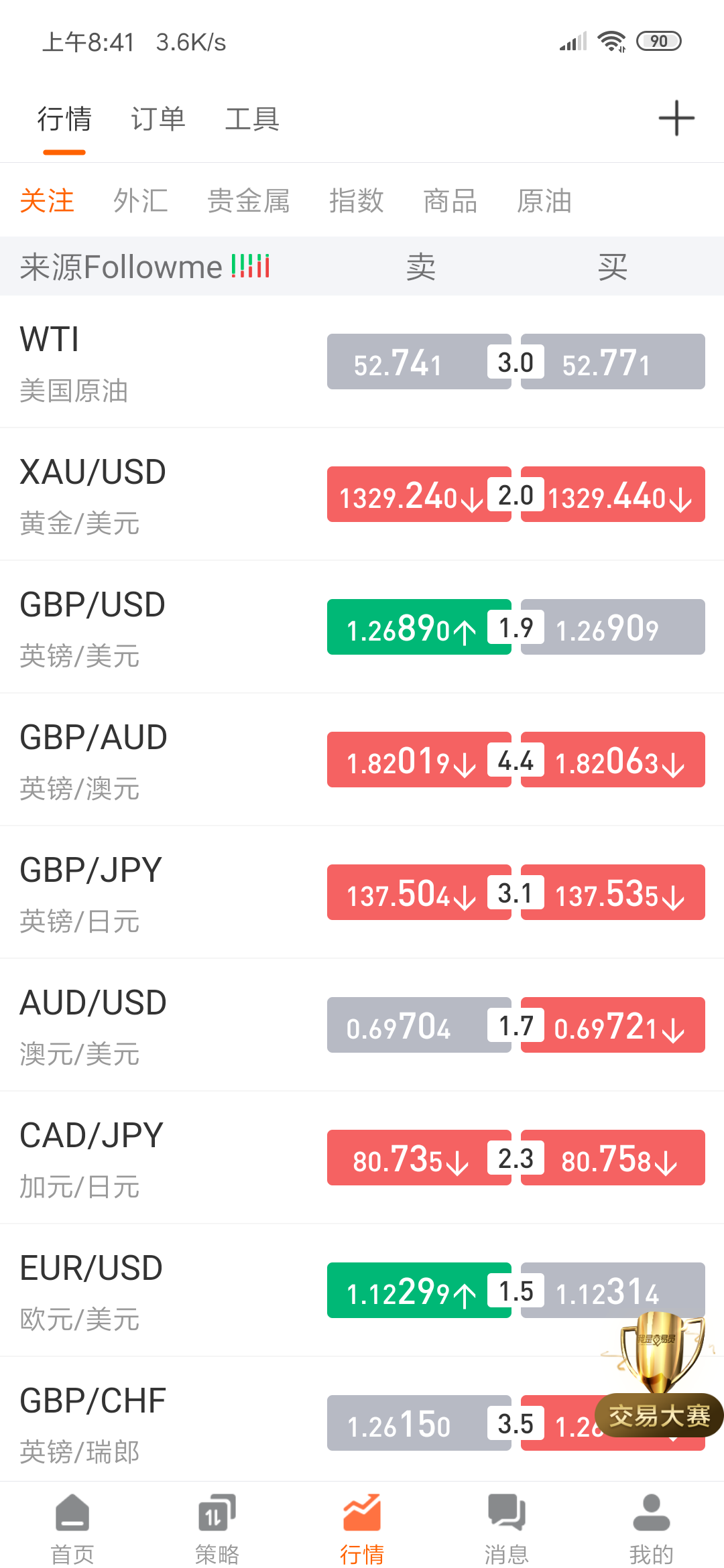The height and width of the screenshot is (1568, 724).
Task: Open the WTI 美国原油 row
Action: [x=362, y=362]
